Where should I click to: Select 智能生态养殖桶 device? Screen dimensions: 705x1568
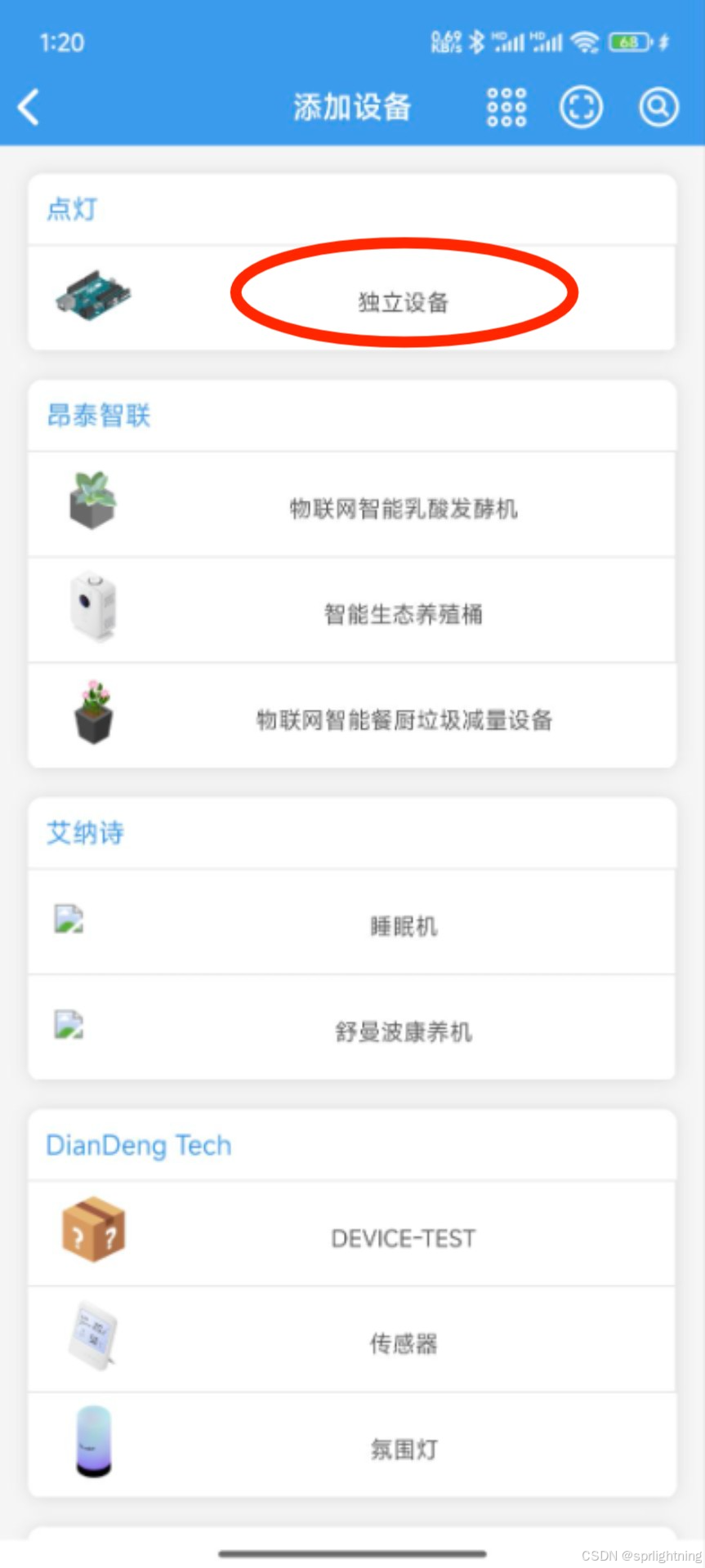coord(404,613)
